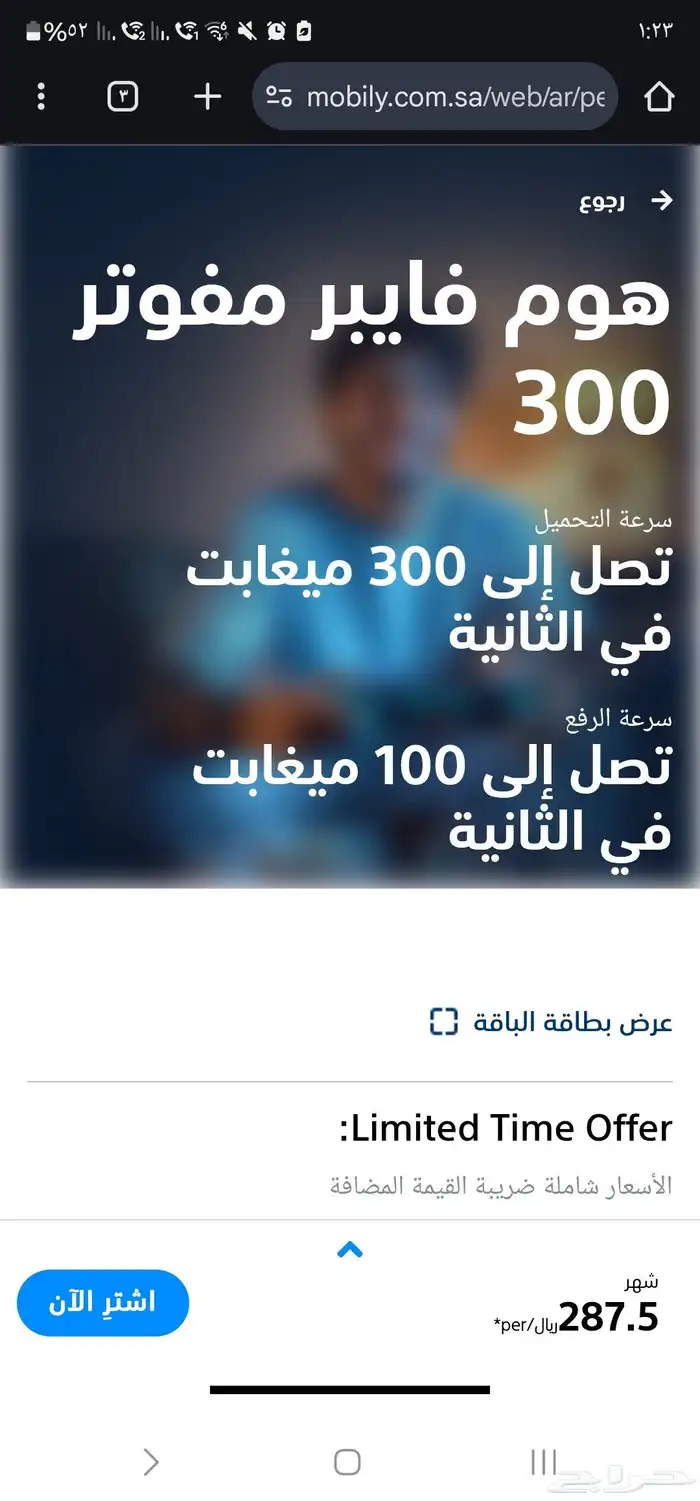Open the browser overflow menu

coord(41,96)
